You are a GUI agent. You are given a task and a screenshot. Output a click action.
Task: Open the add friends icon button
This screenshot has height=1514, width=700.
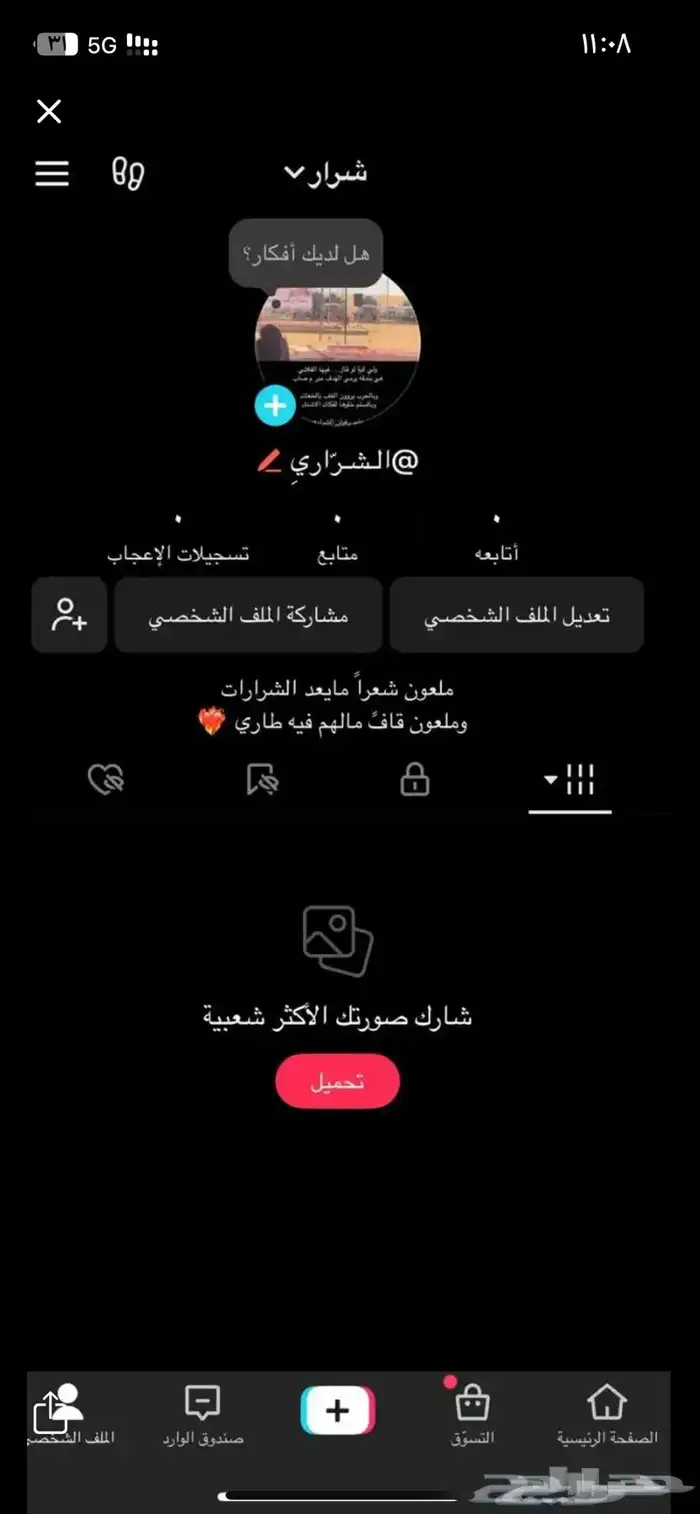69,615
